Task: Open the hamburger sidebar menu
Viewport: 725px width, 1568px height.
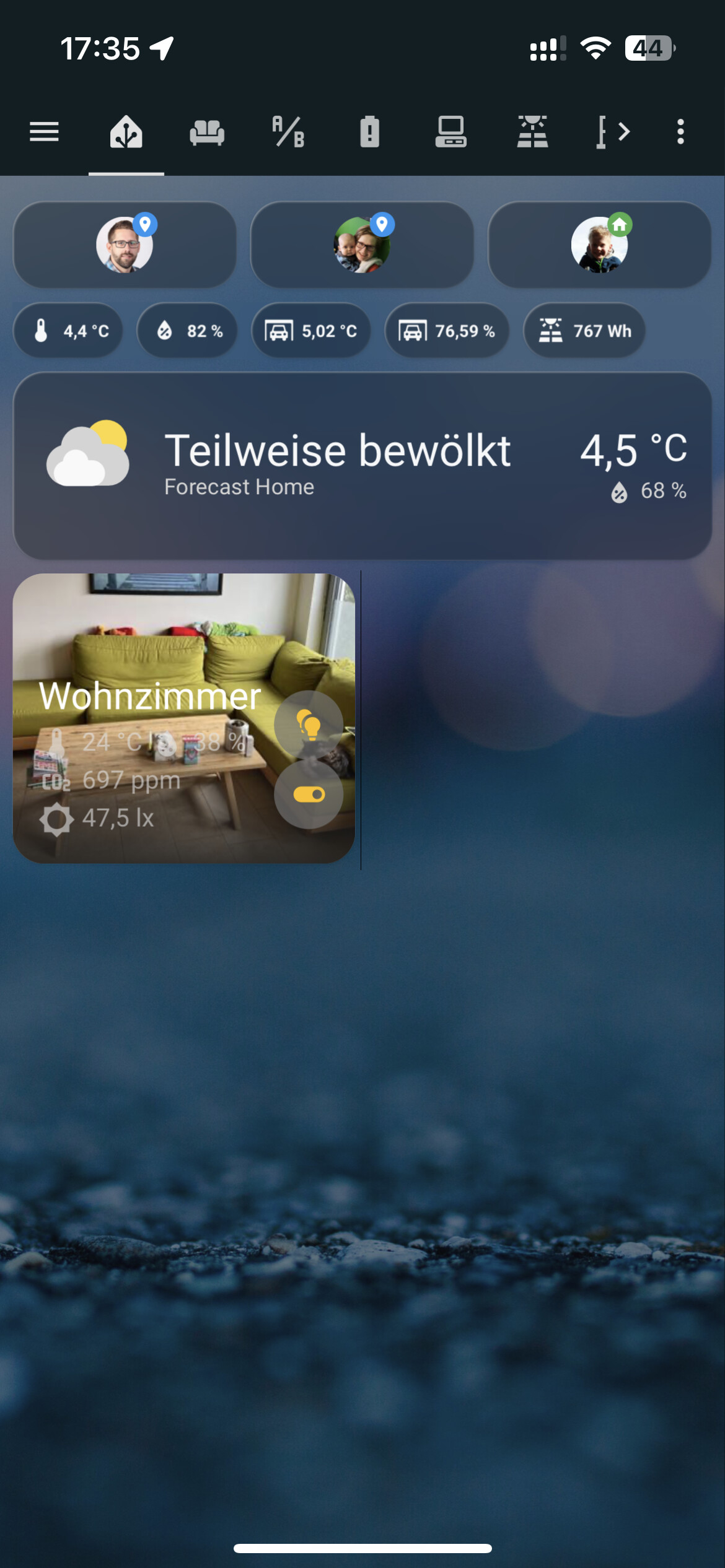Action: (x=44, y=132)
